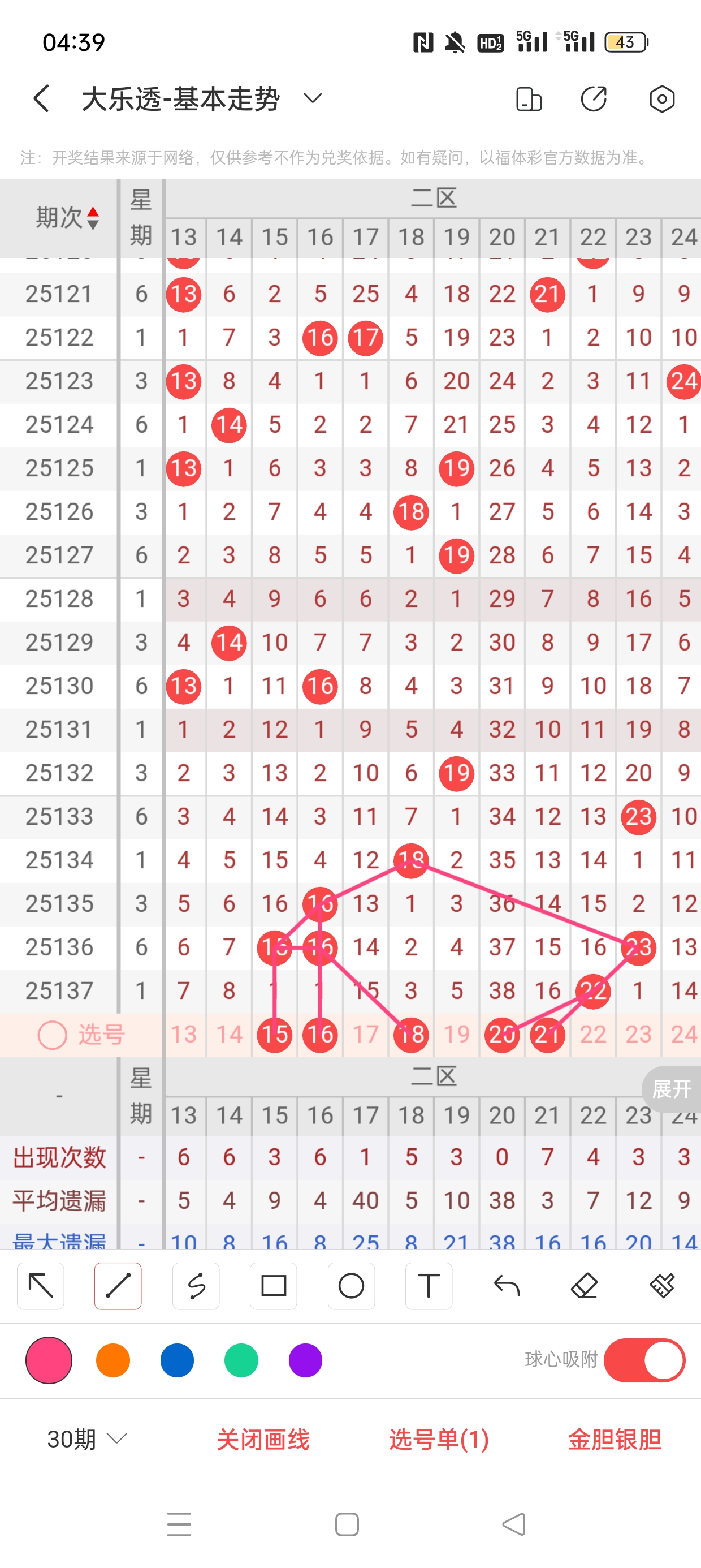
Task: Select the text annotation tool
Action: [429, 1286]
